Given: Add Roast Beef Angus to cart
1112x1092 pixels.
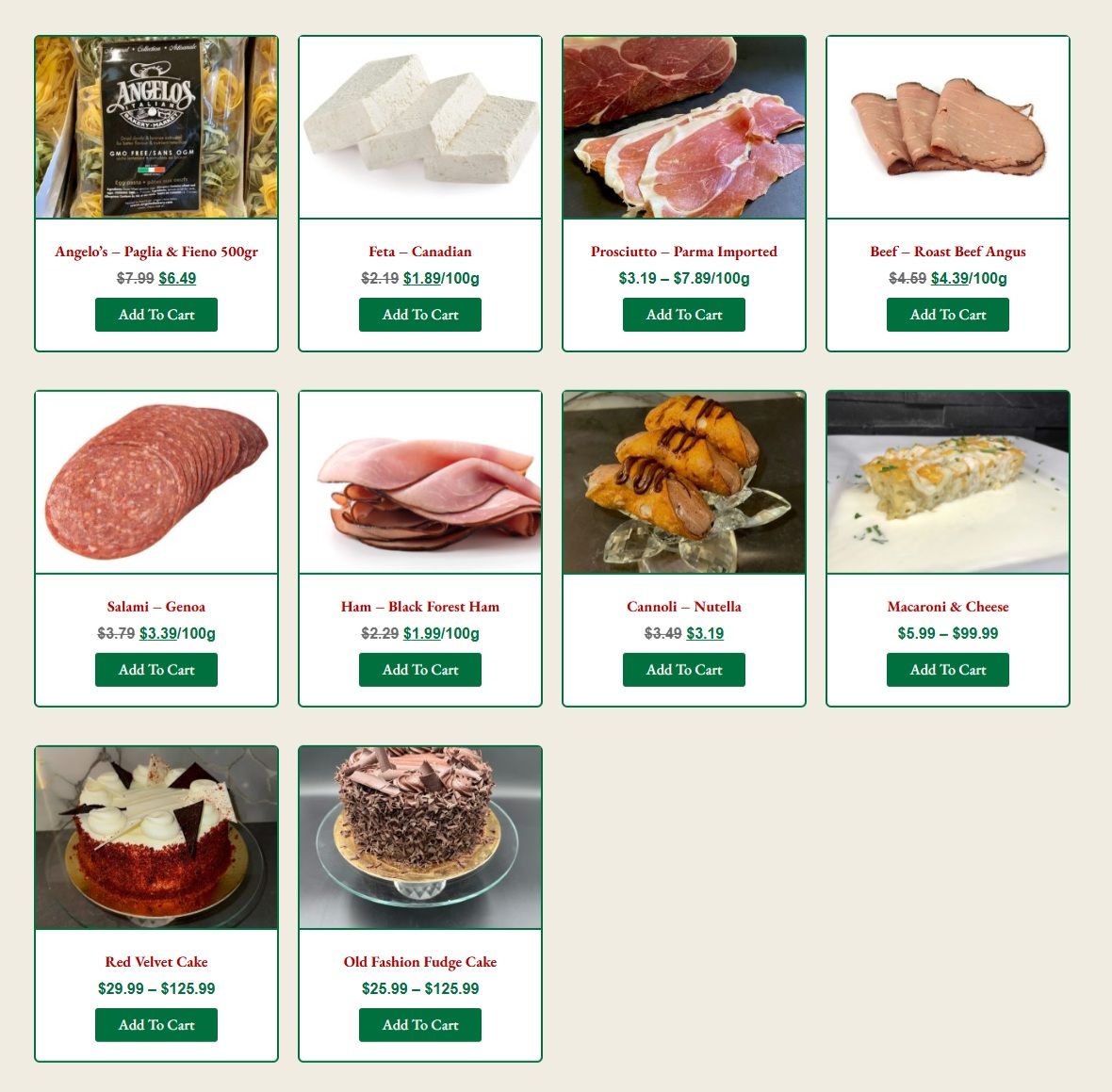Looking at the screenshot, I should (948, 315).
